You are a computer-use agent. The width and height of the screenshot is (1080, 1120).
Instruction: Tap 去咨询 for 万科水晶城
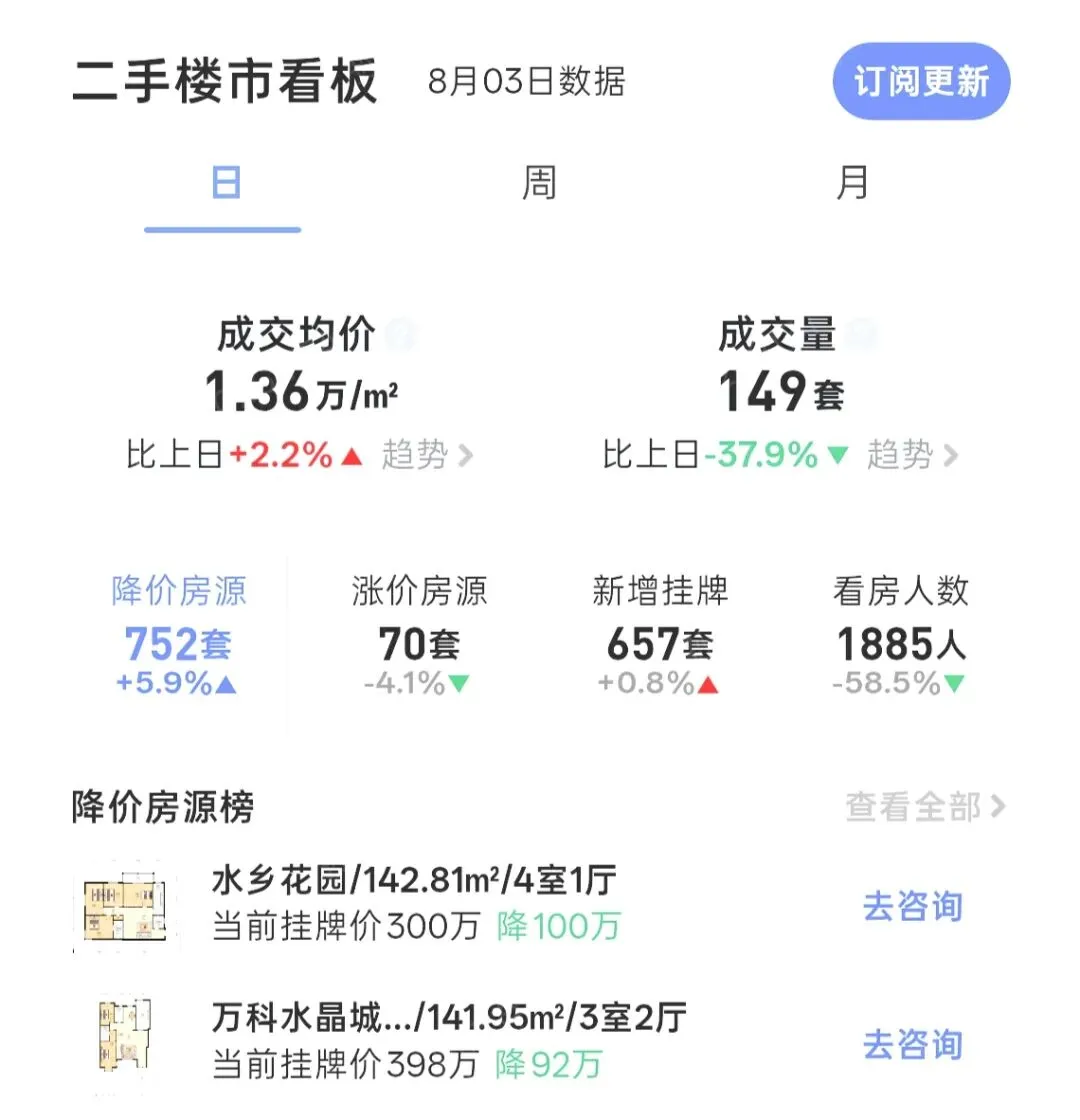[x=913, y=1044]
